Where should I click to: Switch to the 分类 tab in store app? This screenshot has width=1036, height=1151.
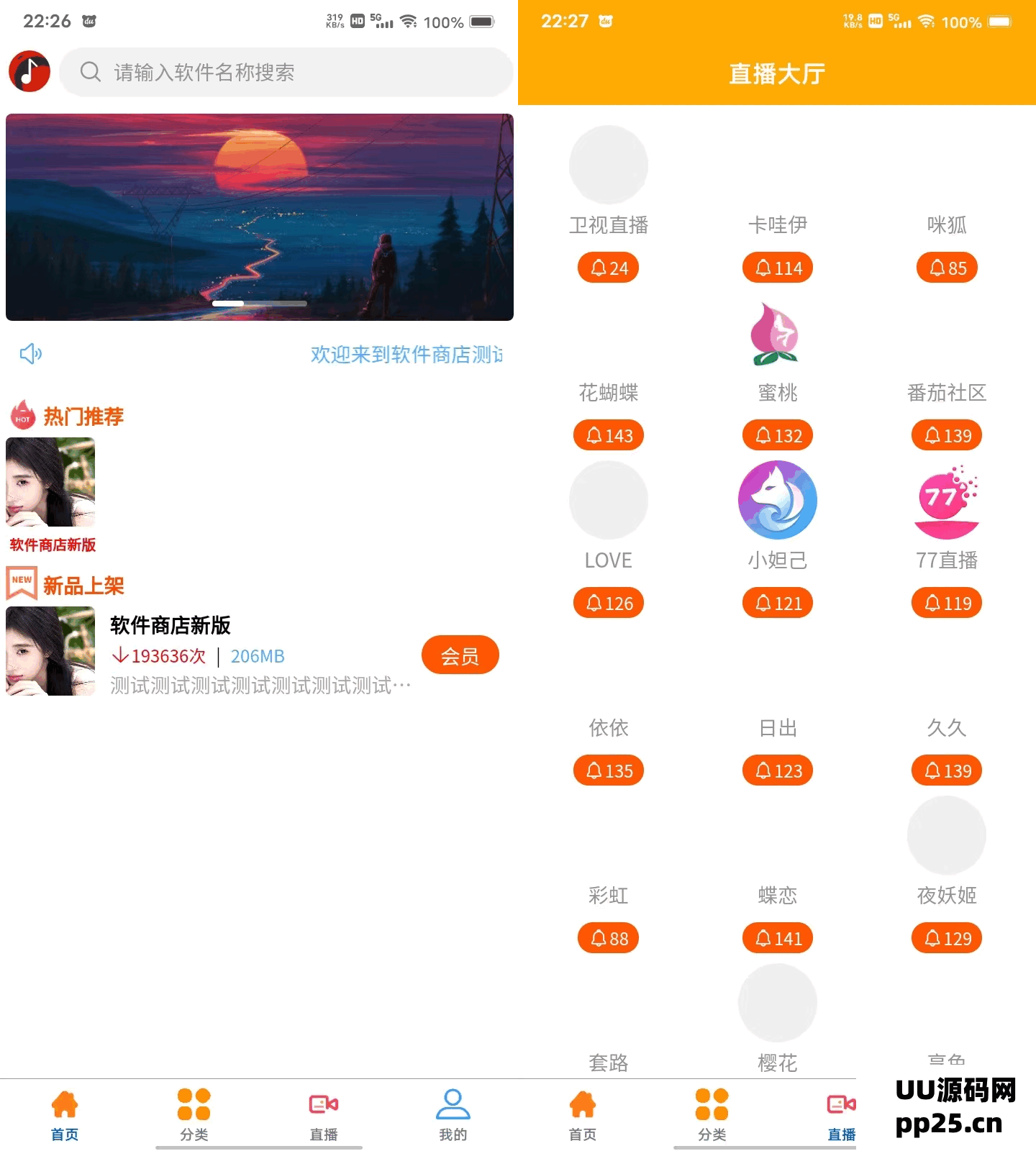coord(194,1111)
